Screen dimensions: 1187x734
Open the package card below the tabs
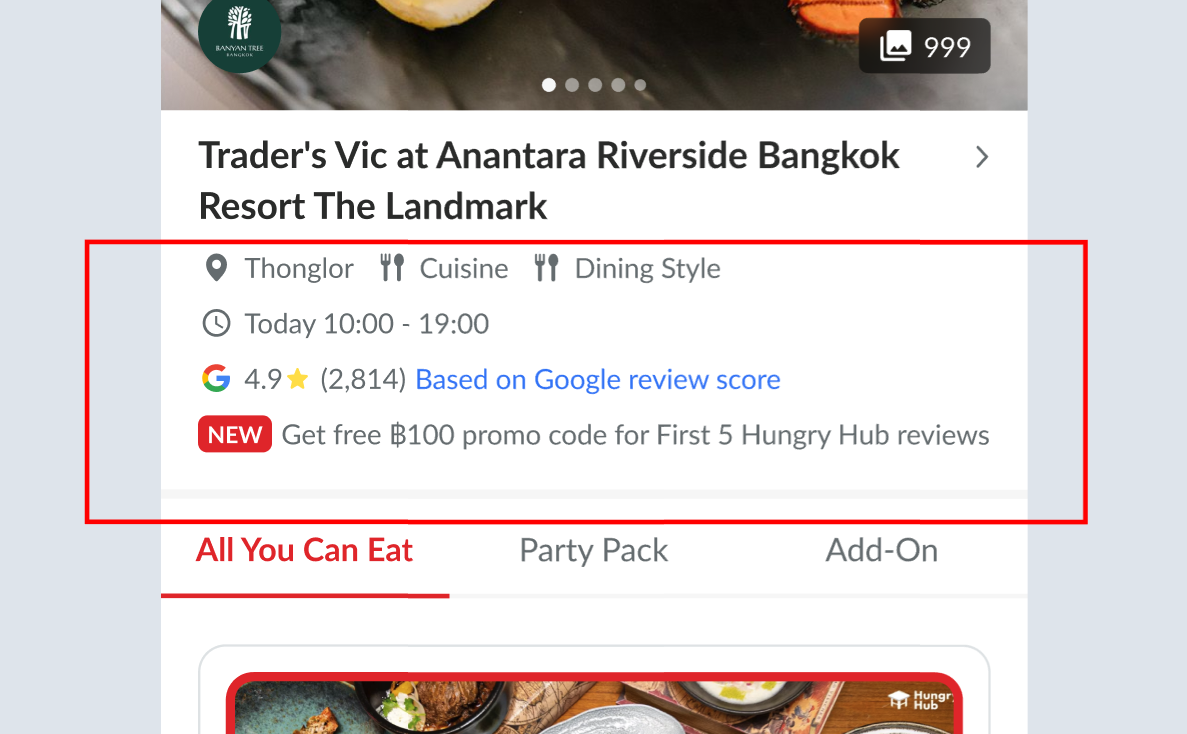click(594, 700)
